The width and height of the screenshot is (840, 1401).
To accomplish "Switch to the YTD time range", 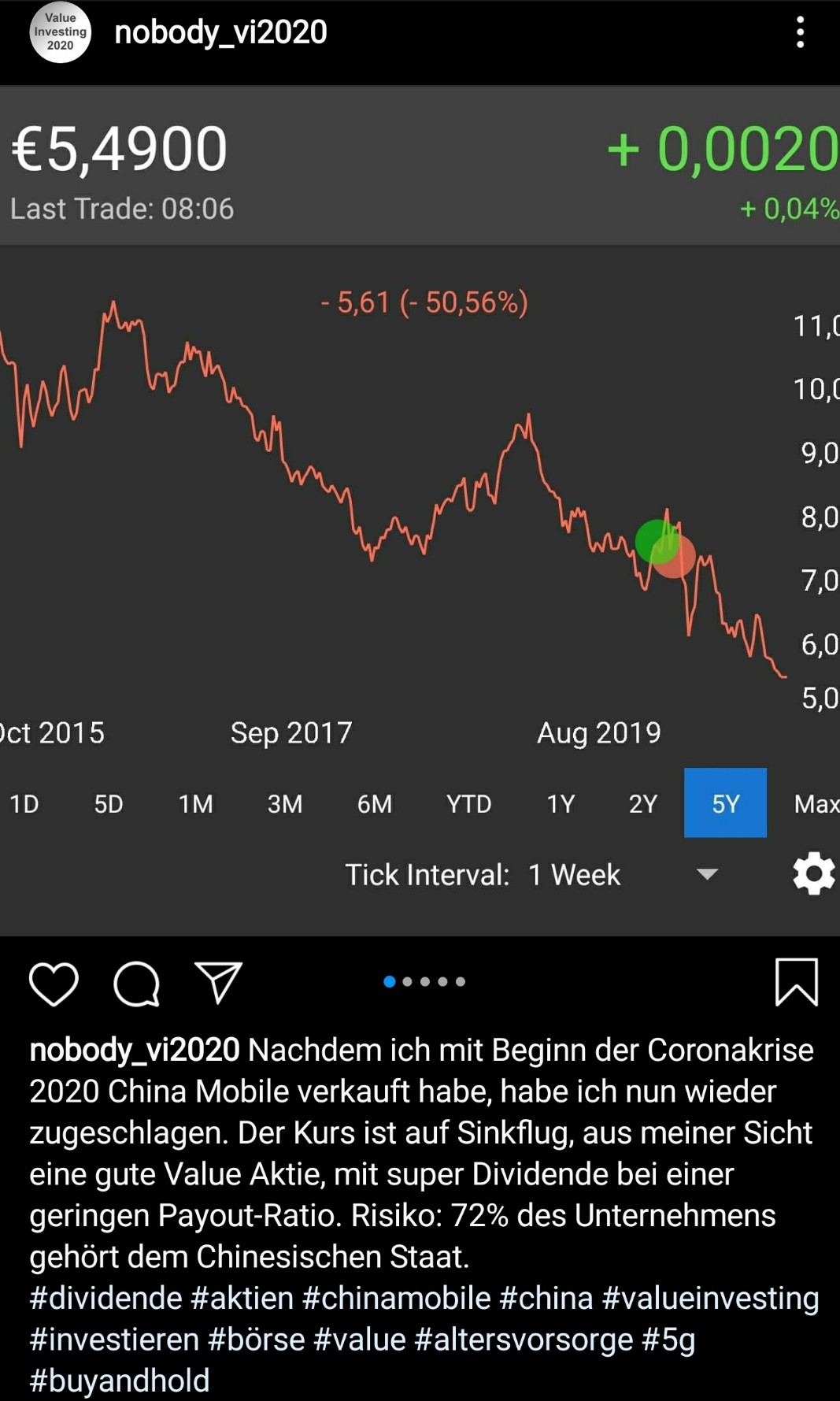I will pyautogui.click(x=469, y=804).
